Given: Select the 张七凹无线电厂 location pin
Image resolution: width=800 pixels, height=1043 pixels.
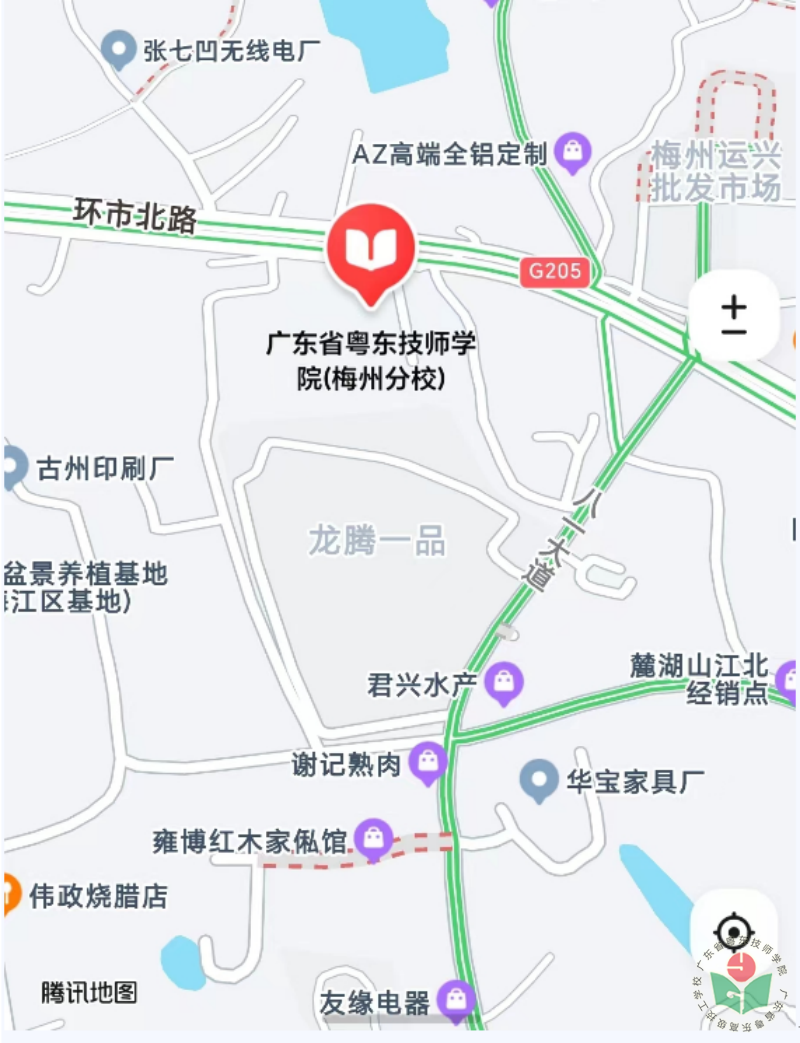Looking at the screenshot, I should click(121, 49).
